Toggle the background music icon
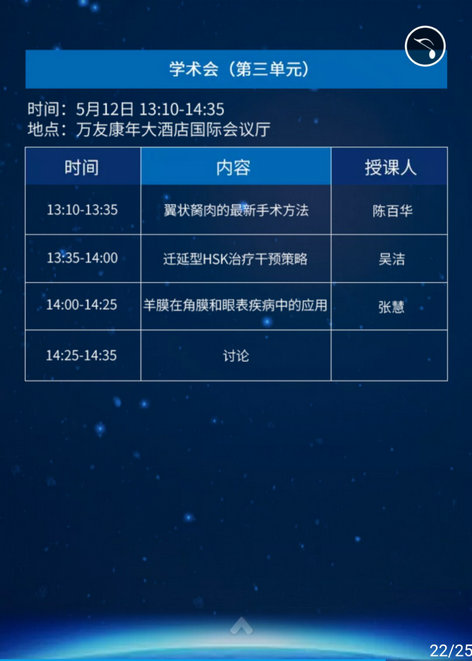Image resolution: width=472 pixels, height=661 pixels. pos(425,46)
